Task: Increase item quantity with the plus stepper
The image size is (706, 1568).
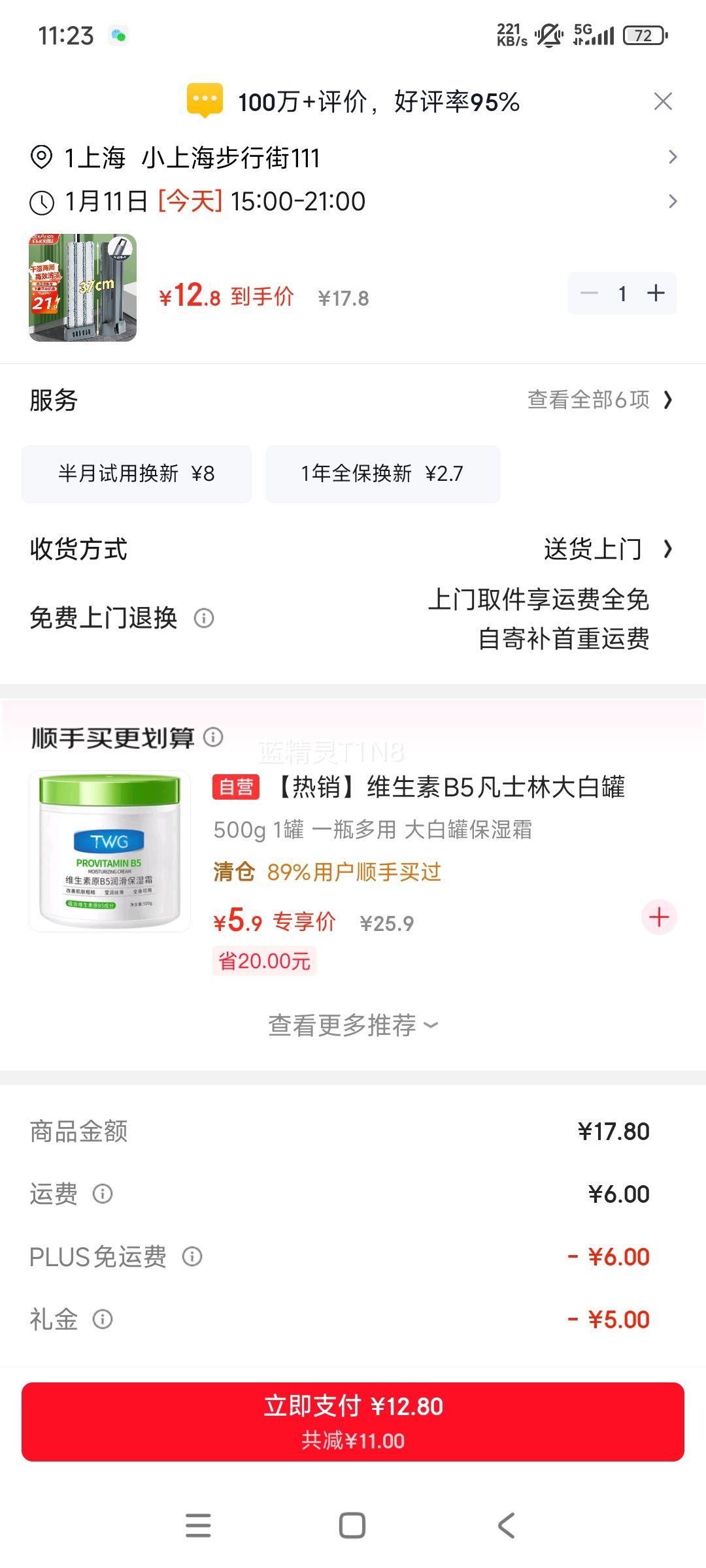Action: (x=656, y=293)
